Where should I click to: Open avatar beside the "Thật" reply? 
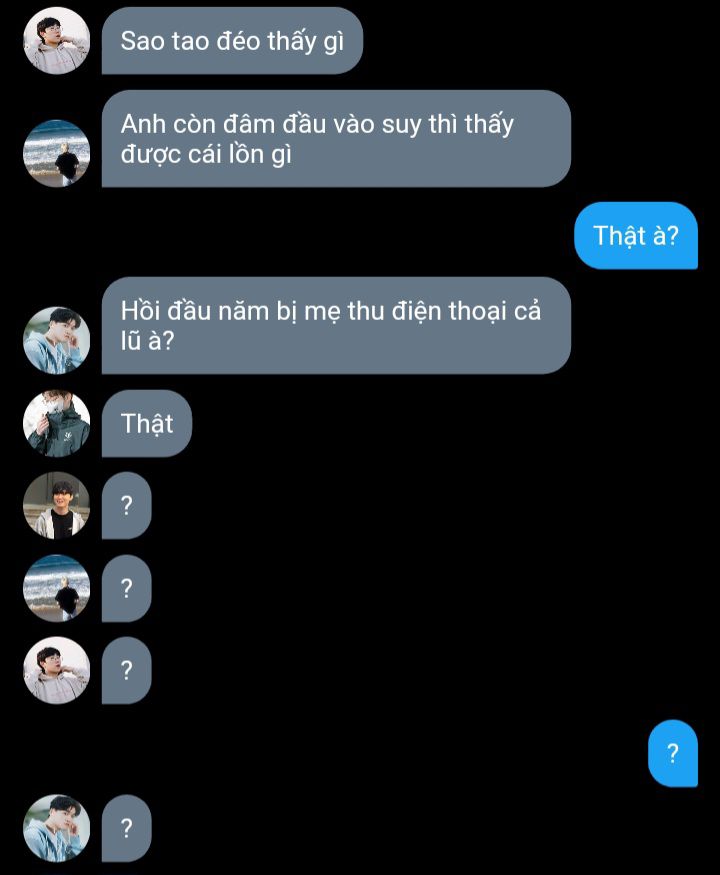point(57,424)
